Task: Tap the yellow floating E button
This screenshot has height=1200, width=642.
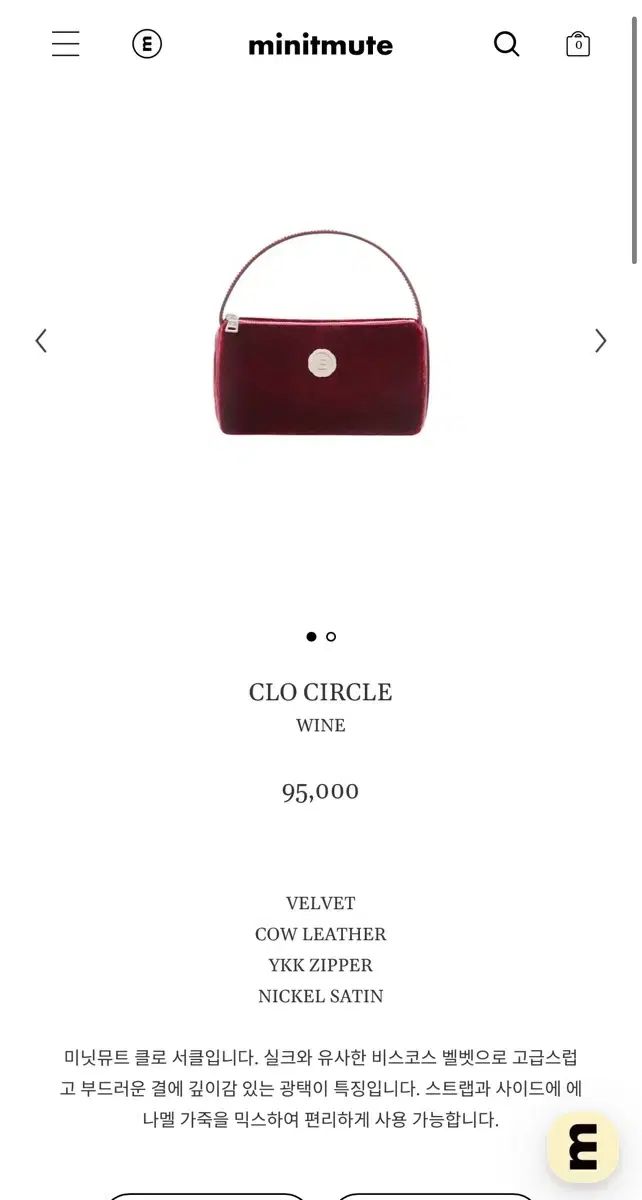Action: [583, 1147]
